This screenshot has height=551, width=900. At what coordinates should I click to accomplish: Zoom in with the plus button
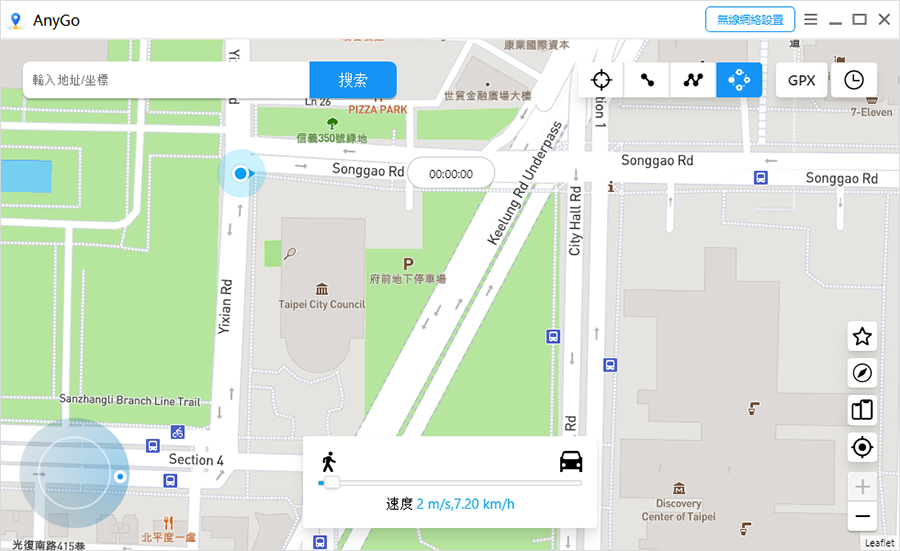862,487
